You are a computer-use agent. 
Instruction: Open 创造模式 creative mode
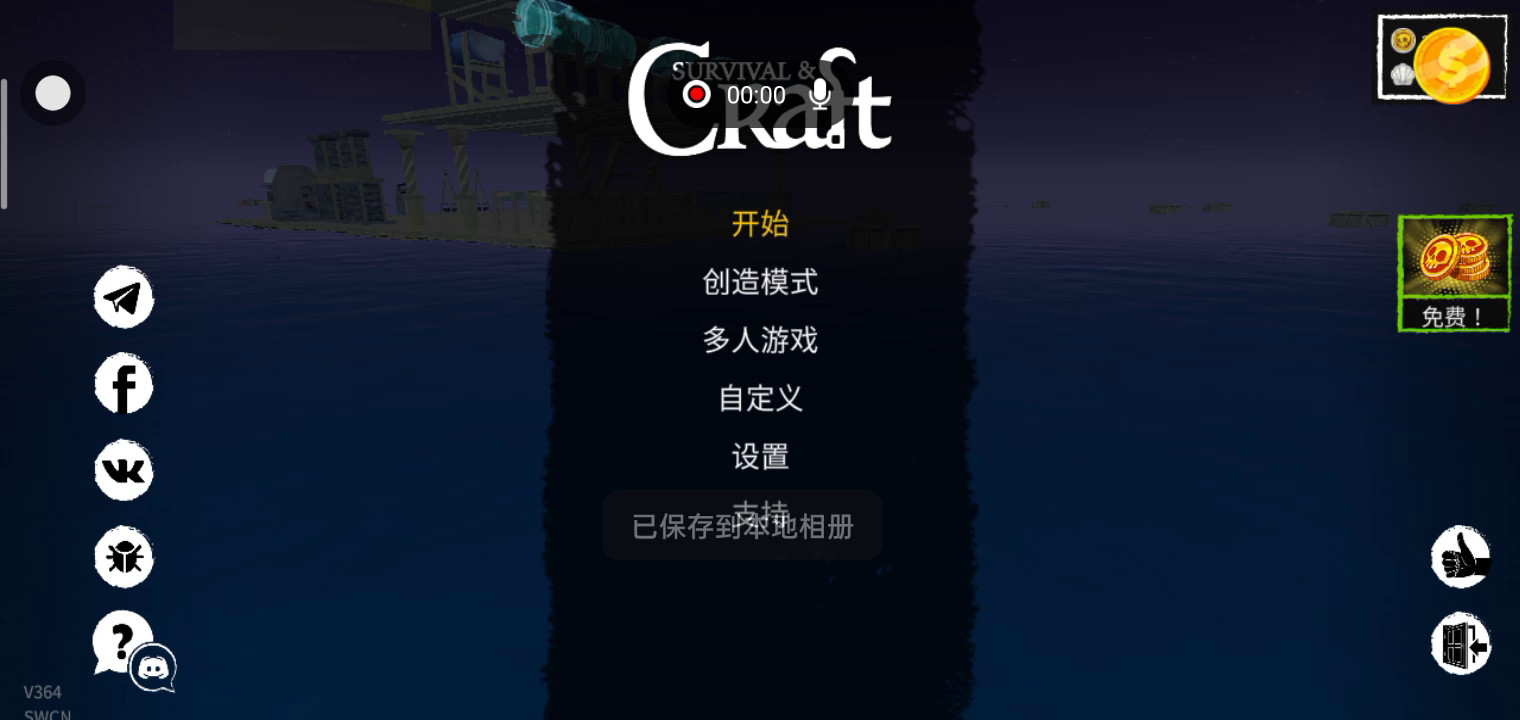tap(760, 282)
